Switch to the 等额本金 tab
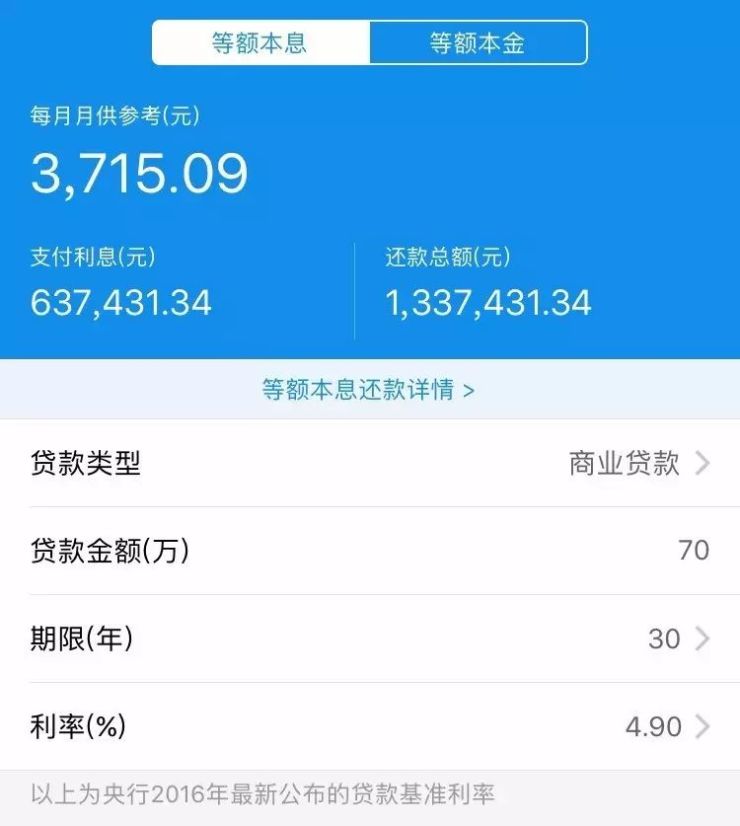 [478, 43]
